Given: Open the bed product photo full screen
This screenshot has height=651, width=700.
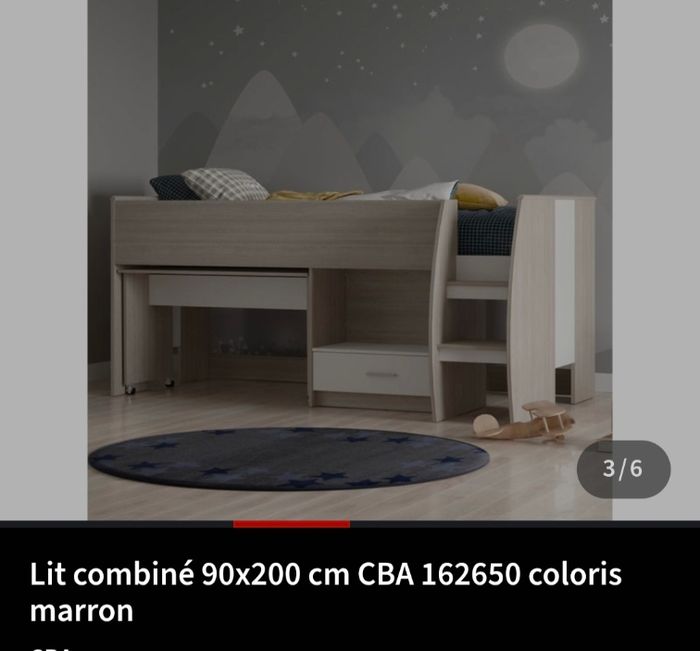Looking at the screenshot, I should click(349, 260).
